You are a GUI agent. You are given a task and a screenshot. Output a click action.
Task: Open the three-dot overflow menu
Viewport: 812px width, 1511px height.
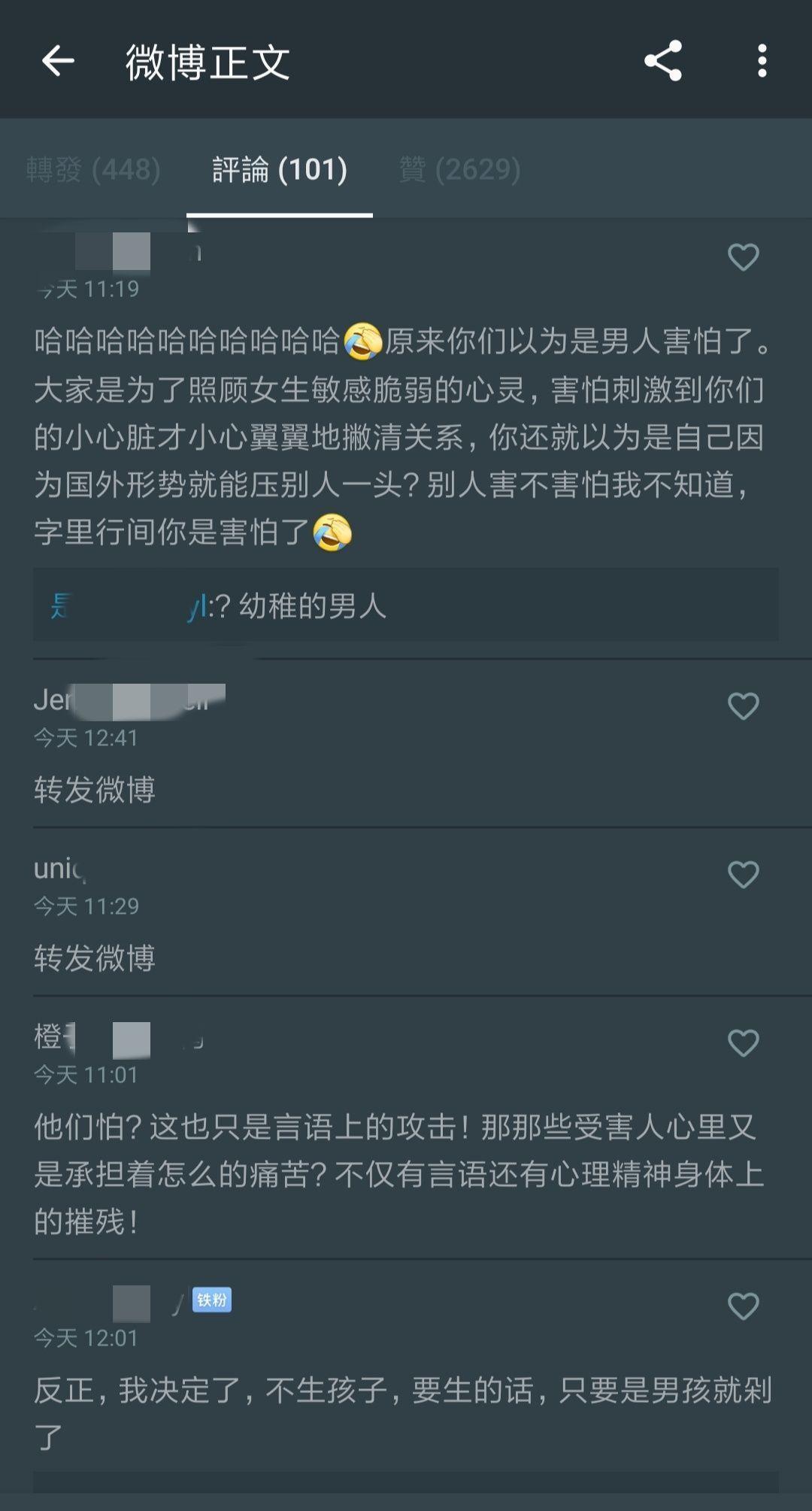point(762,61)
